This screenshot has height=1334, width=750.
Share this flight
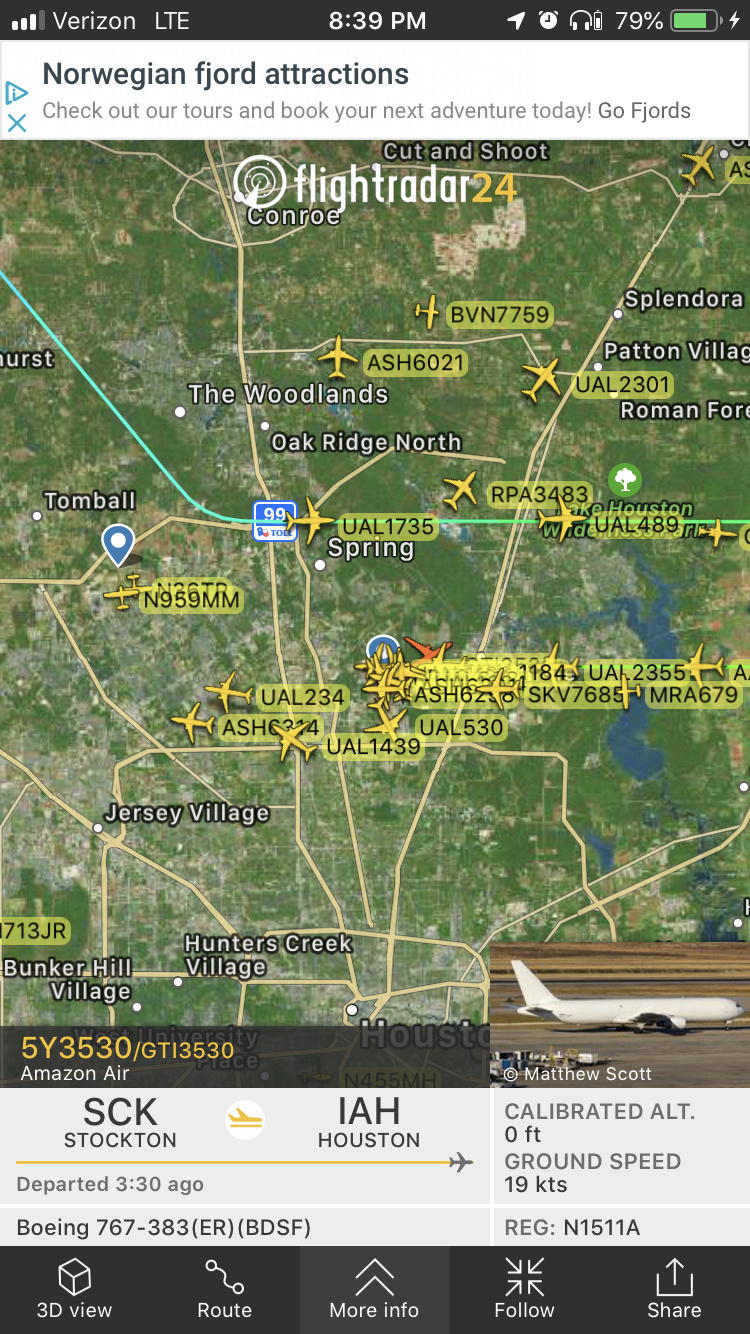(x=674, y=1289)
